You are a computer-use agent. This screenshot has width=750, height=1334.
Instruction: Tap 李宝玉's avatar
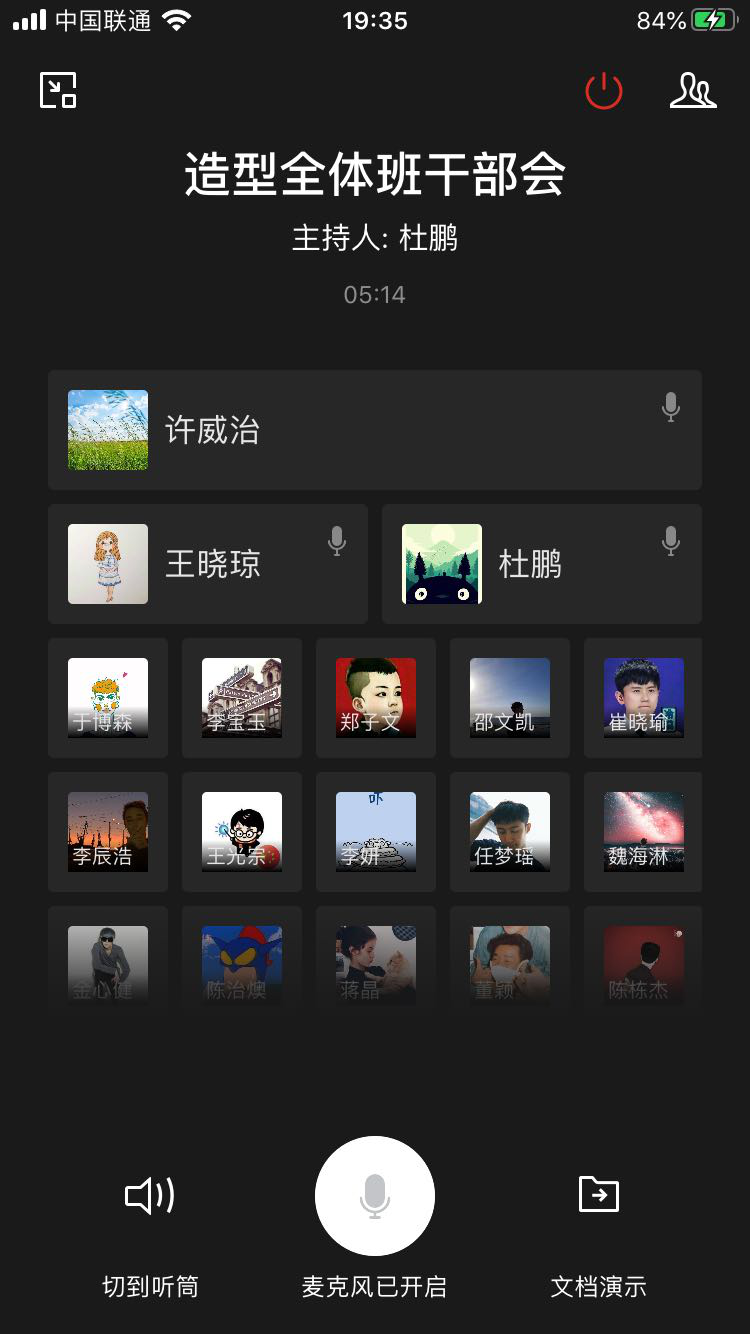coord(242,698)
